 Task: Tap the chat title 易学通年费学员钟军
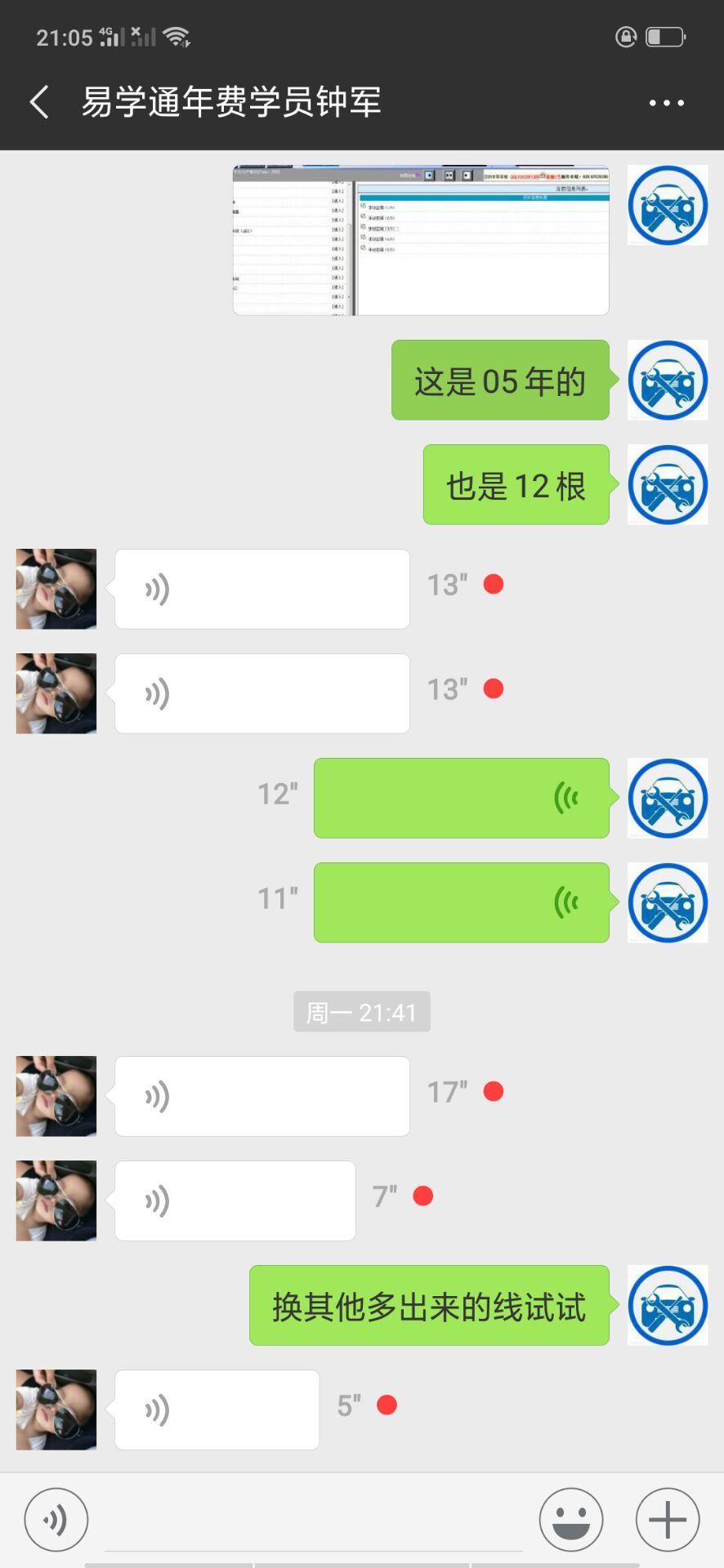click(x=233, y=104)
